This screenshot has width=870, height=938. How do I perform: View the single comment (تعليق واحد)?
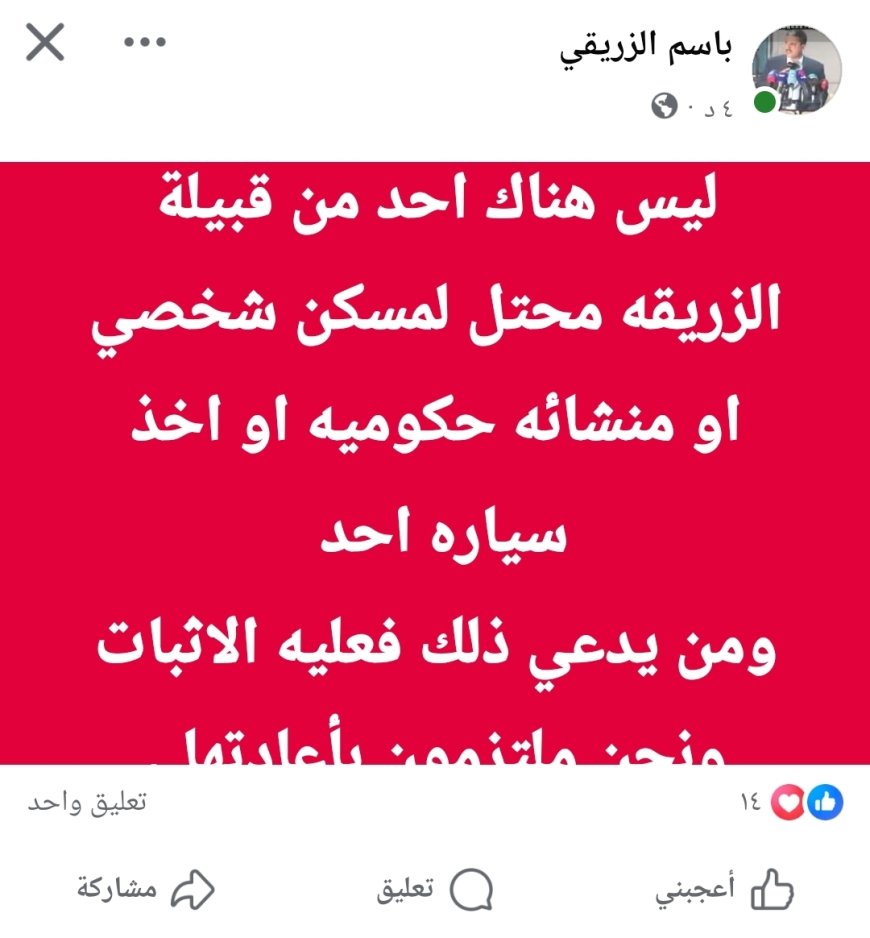pos(86,803)
